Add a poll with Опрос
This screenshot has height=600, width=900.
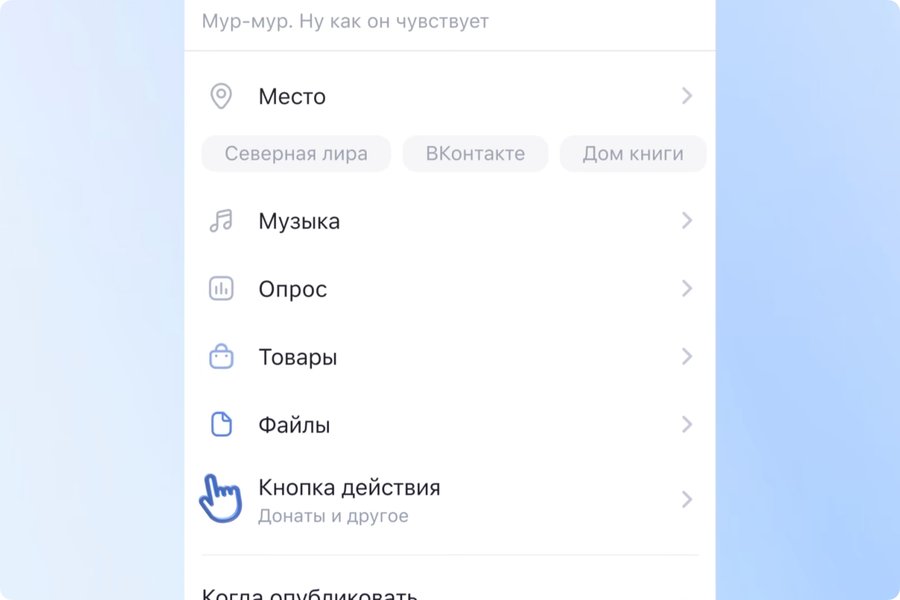450,289
